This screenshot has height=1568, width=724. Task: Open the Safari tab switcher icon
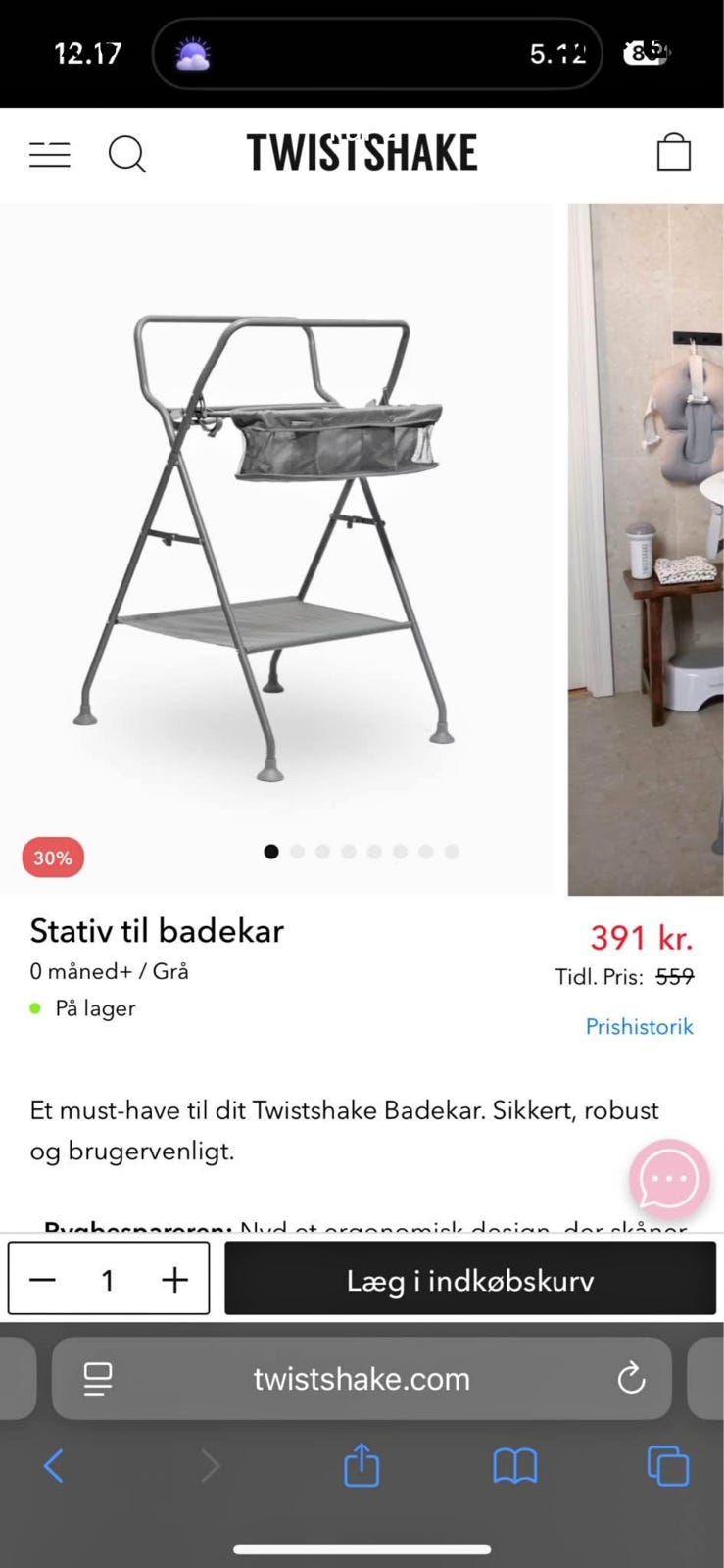pyautogui.click(x=667, y=1465)
